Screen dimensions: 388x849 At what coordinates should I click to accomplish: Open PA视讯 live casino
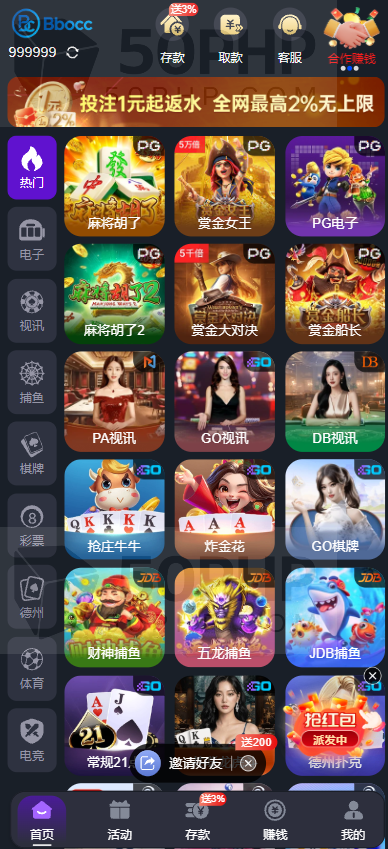coord(114,402)
